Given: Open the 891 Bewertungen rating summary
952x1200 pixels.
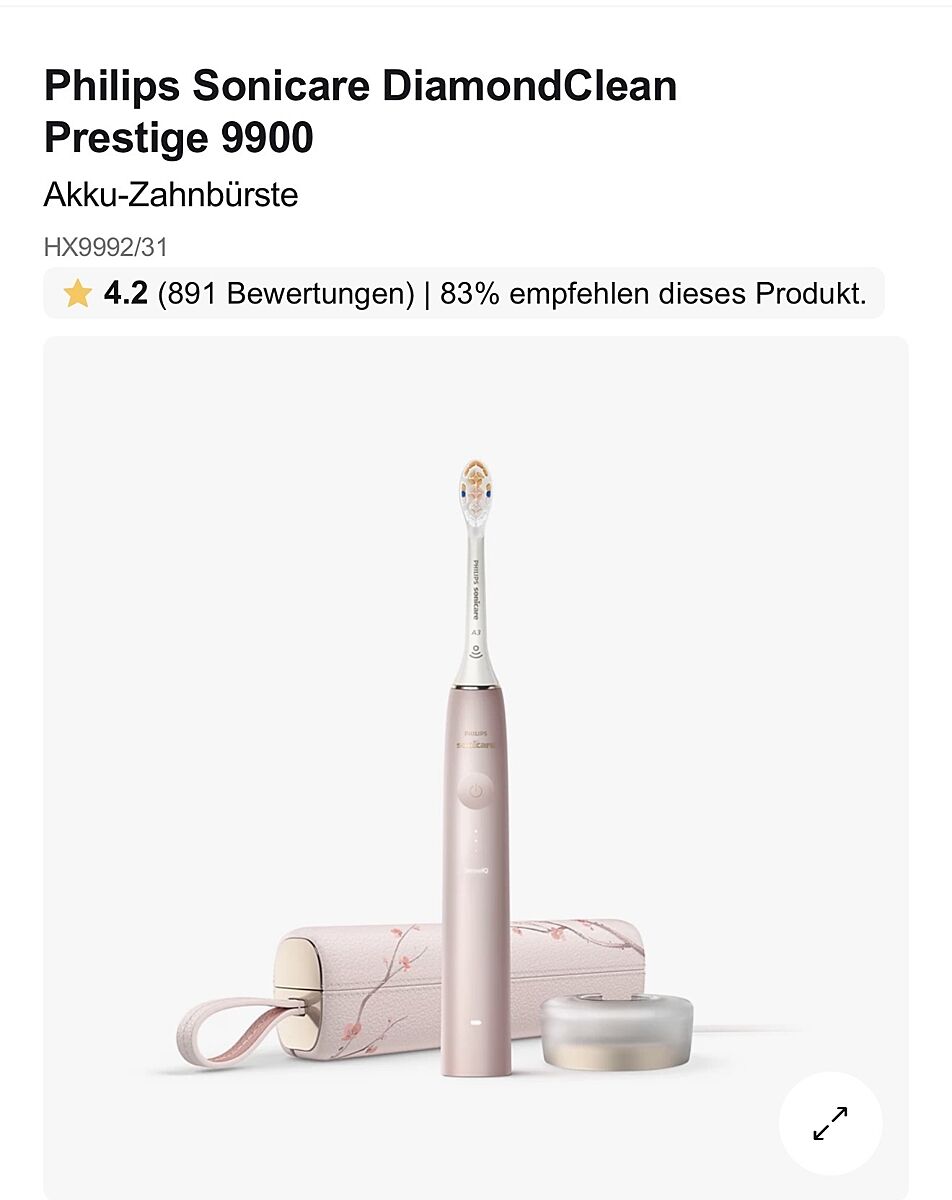Looking at the screenshot, I should point(285,294).
